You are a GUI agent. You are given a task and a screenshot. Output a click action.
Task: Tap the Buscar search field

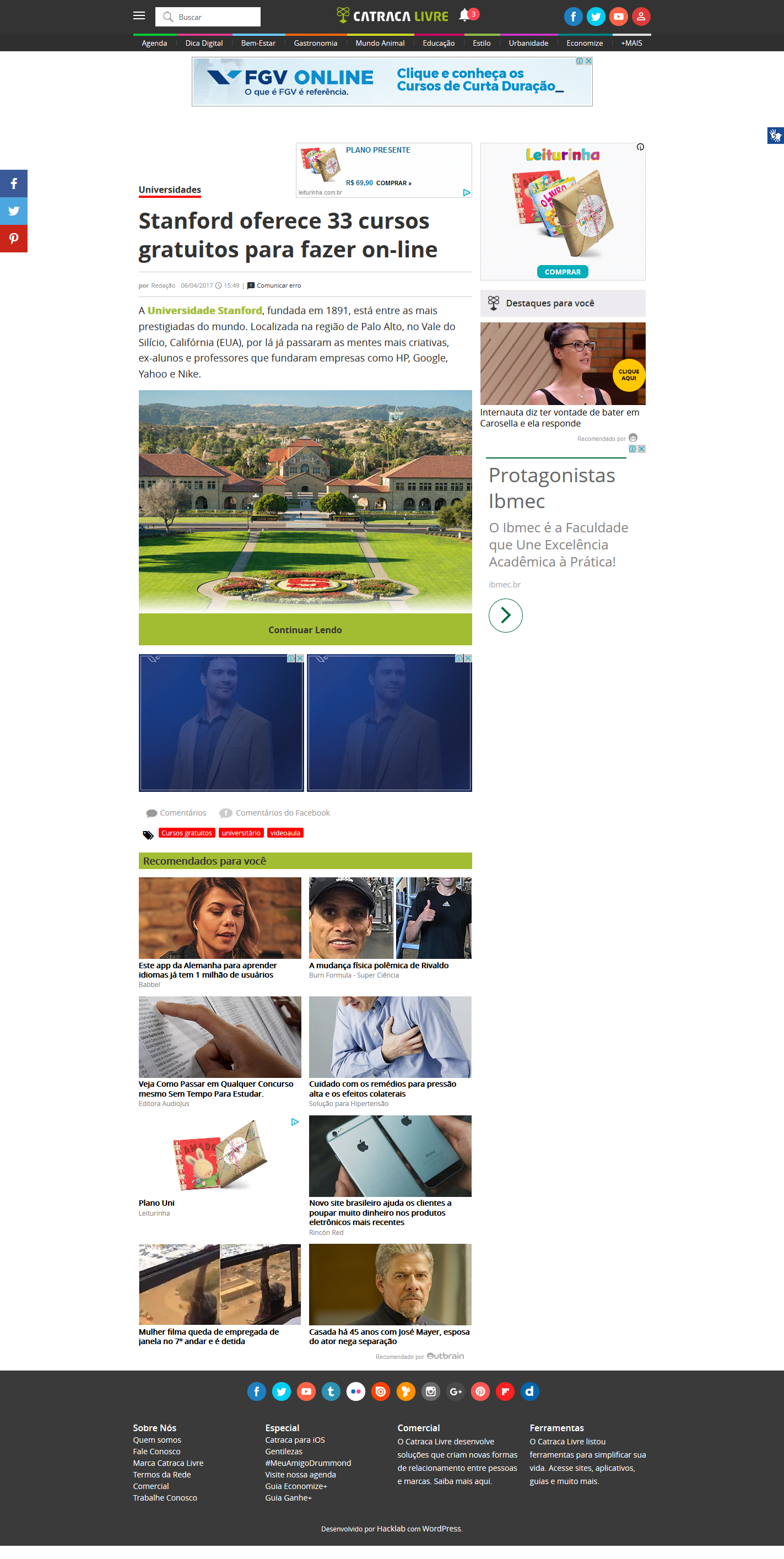(208, 17)
